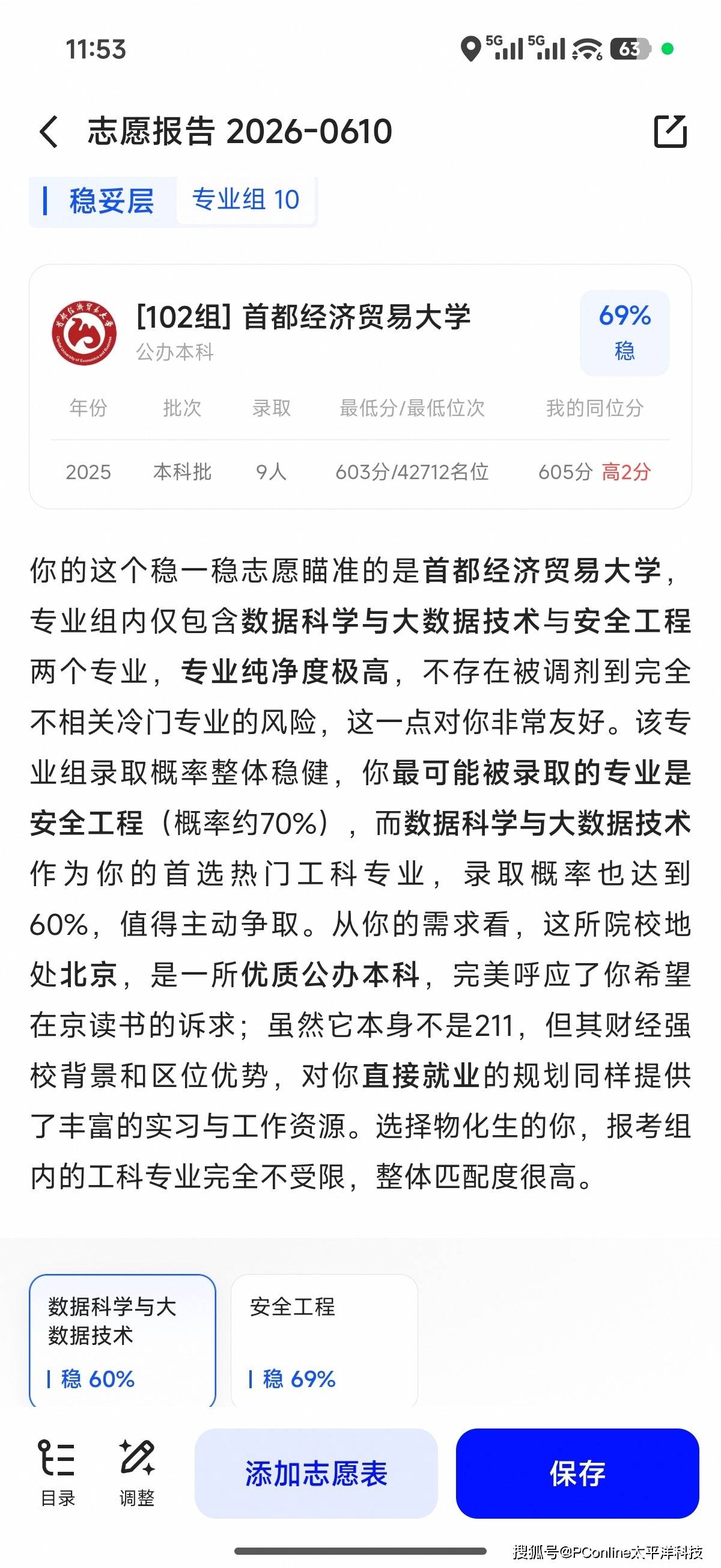The image size is (721, 1568).
Task: Select the 安全工程 major card
Action: tap(324, 1340)
